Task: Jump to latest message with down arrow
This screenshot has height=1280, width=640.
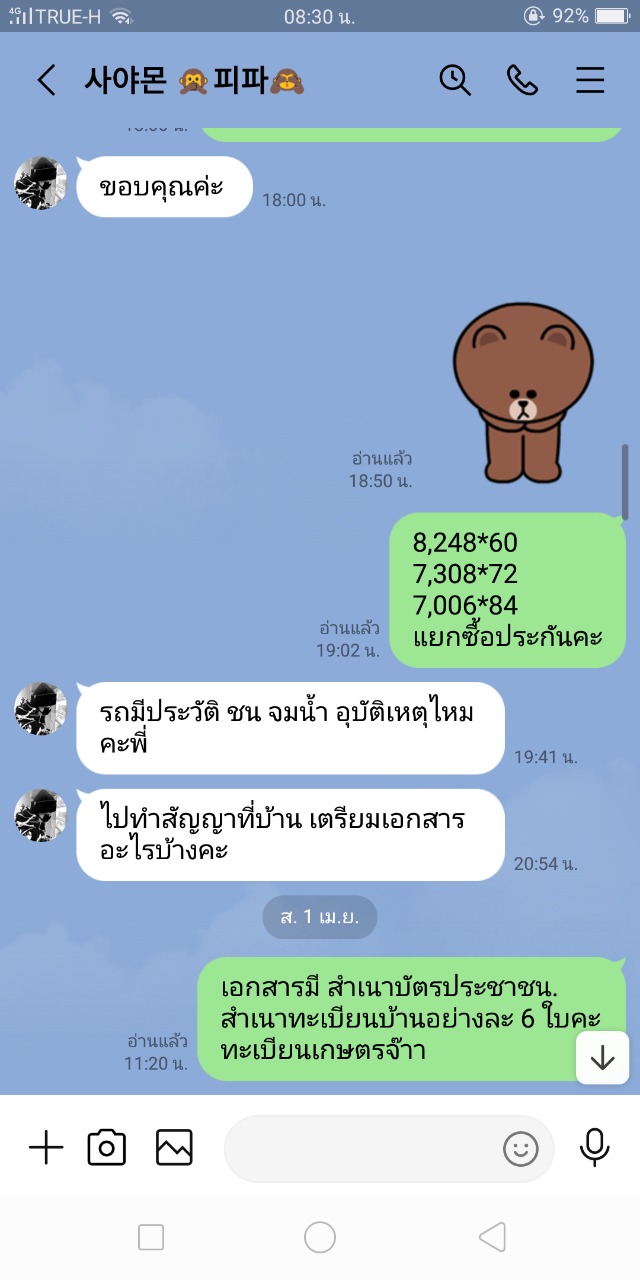Action: (602, 1058)
